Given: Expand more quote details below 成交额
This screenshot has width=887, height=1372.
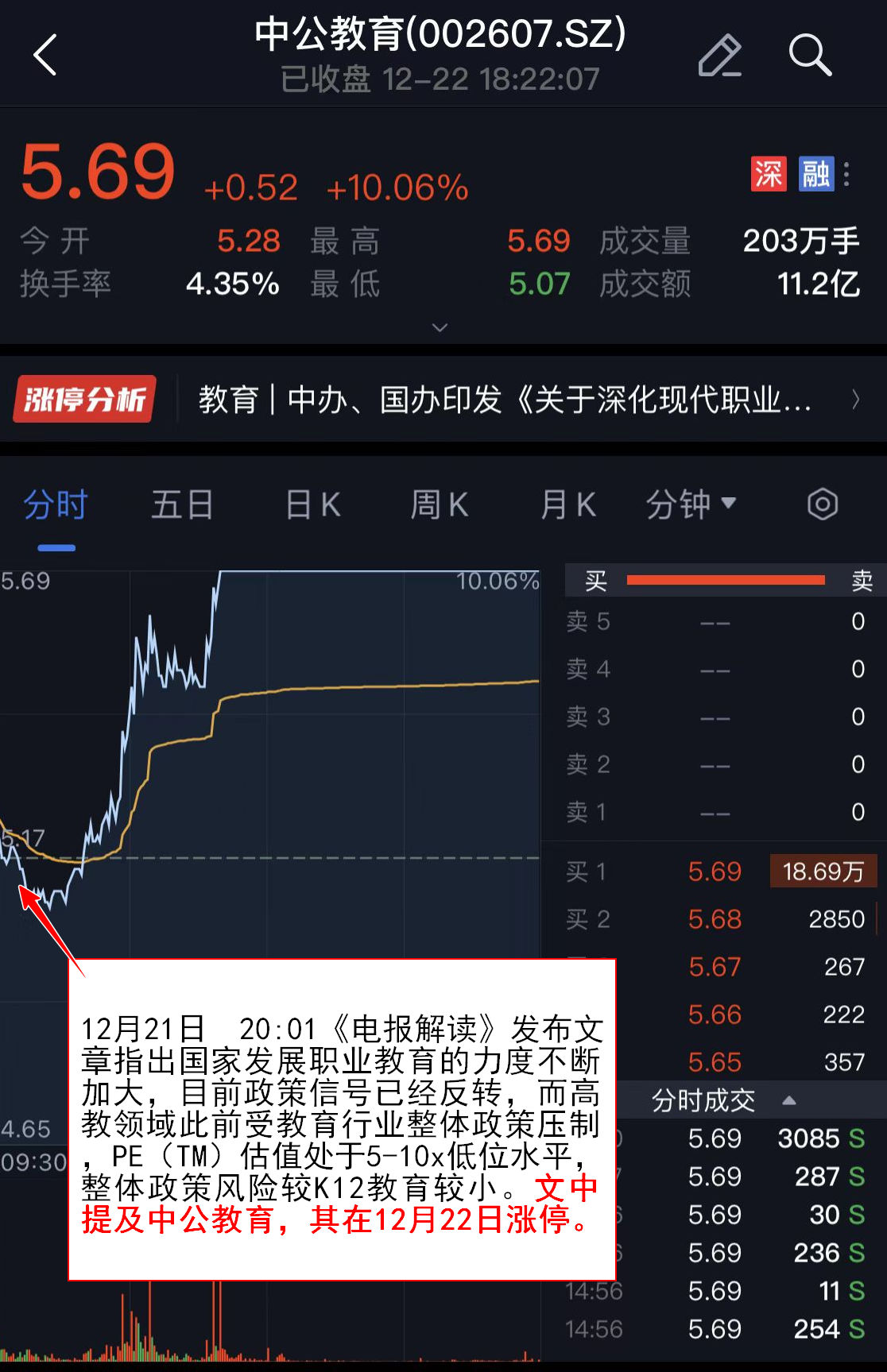Looking at the screenshot, I should (440, 327).
